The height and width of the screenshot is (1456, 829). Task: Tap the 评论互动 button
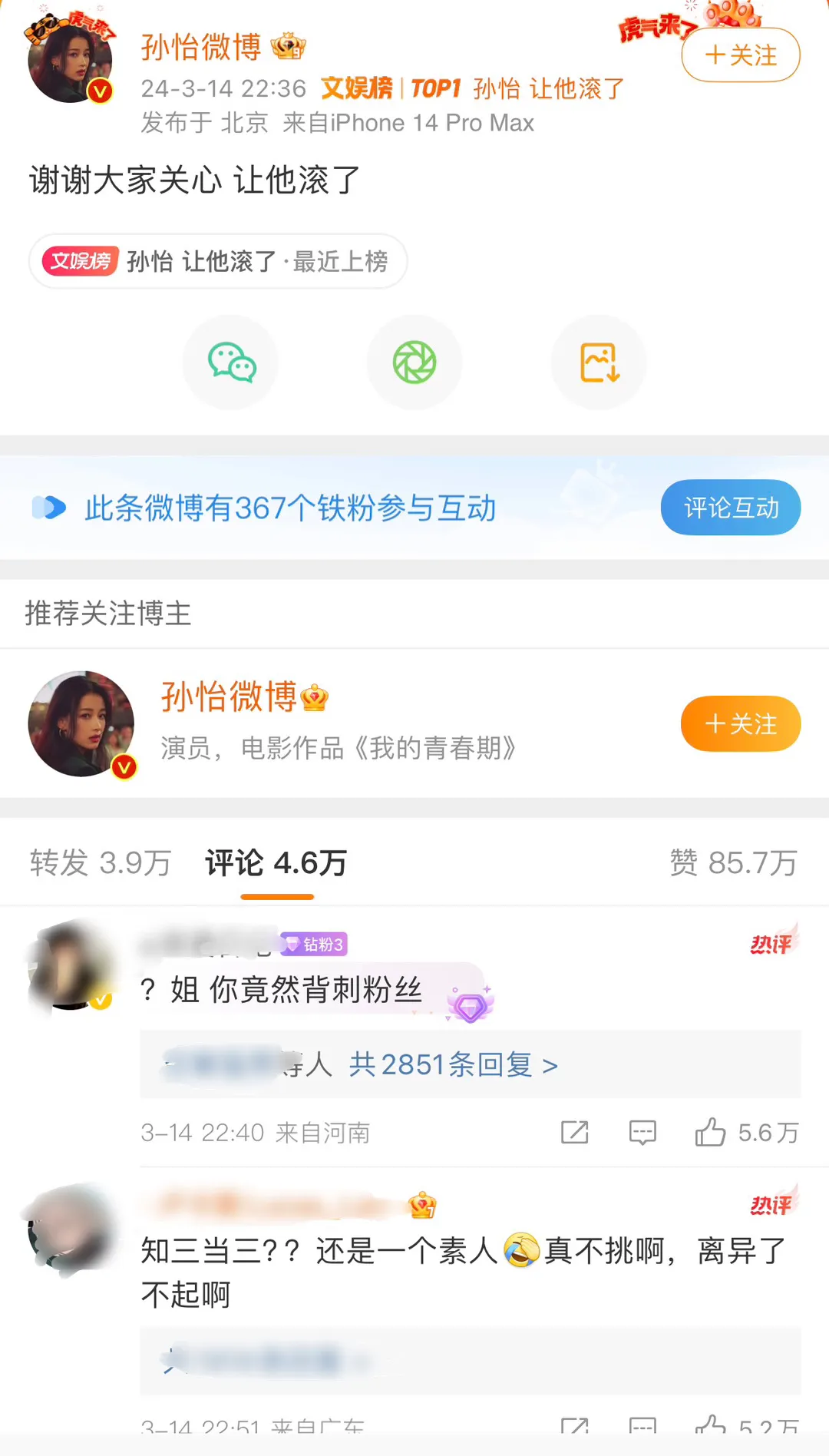pos(730,508)
